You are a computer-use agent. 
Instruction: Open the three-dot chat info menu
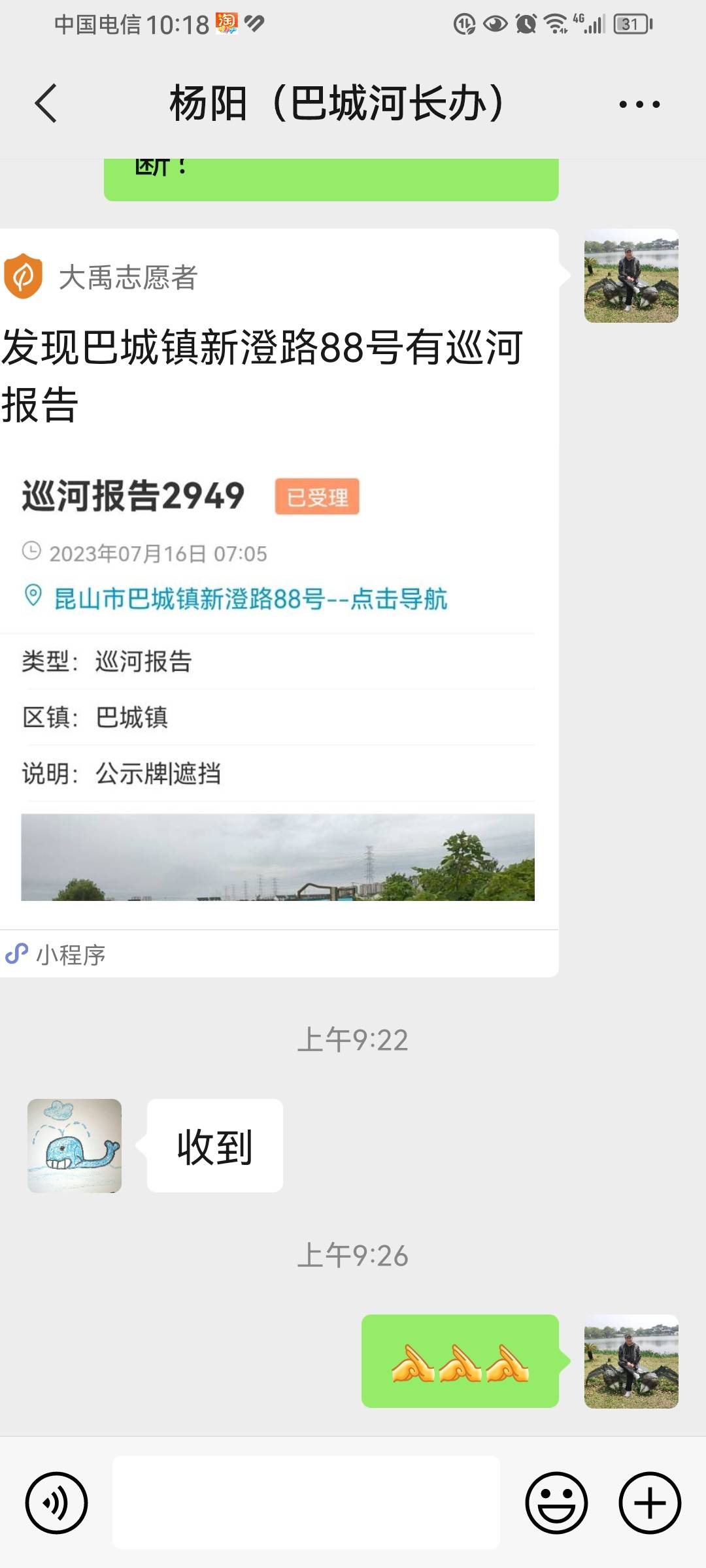coord(639,104)
